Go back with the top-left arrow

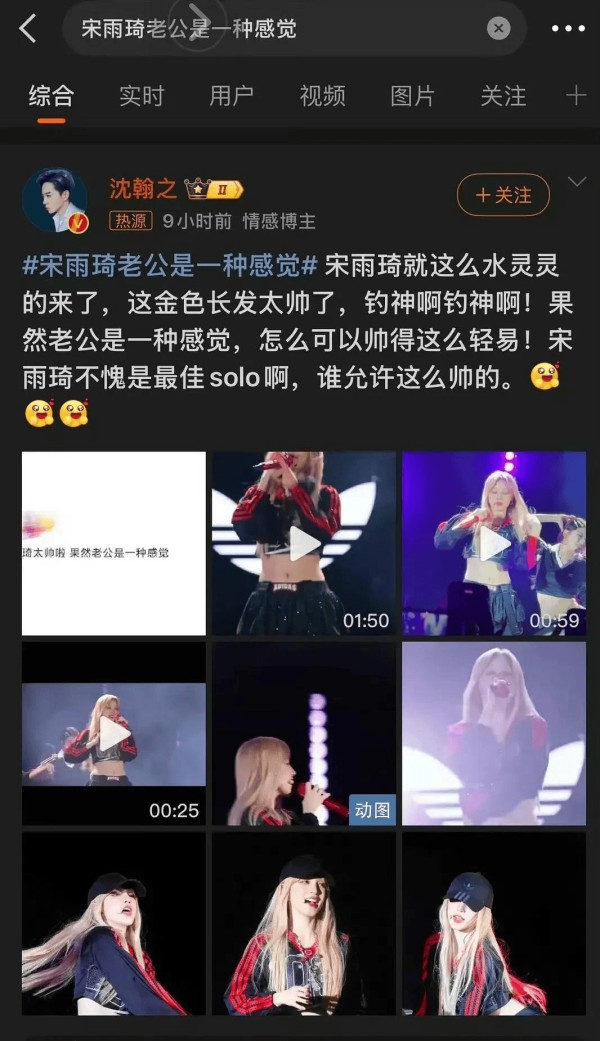[x=27, y=29]
